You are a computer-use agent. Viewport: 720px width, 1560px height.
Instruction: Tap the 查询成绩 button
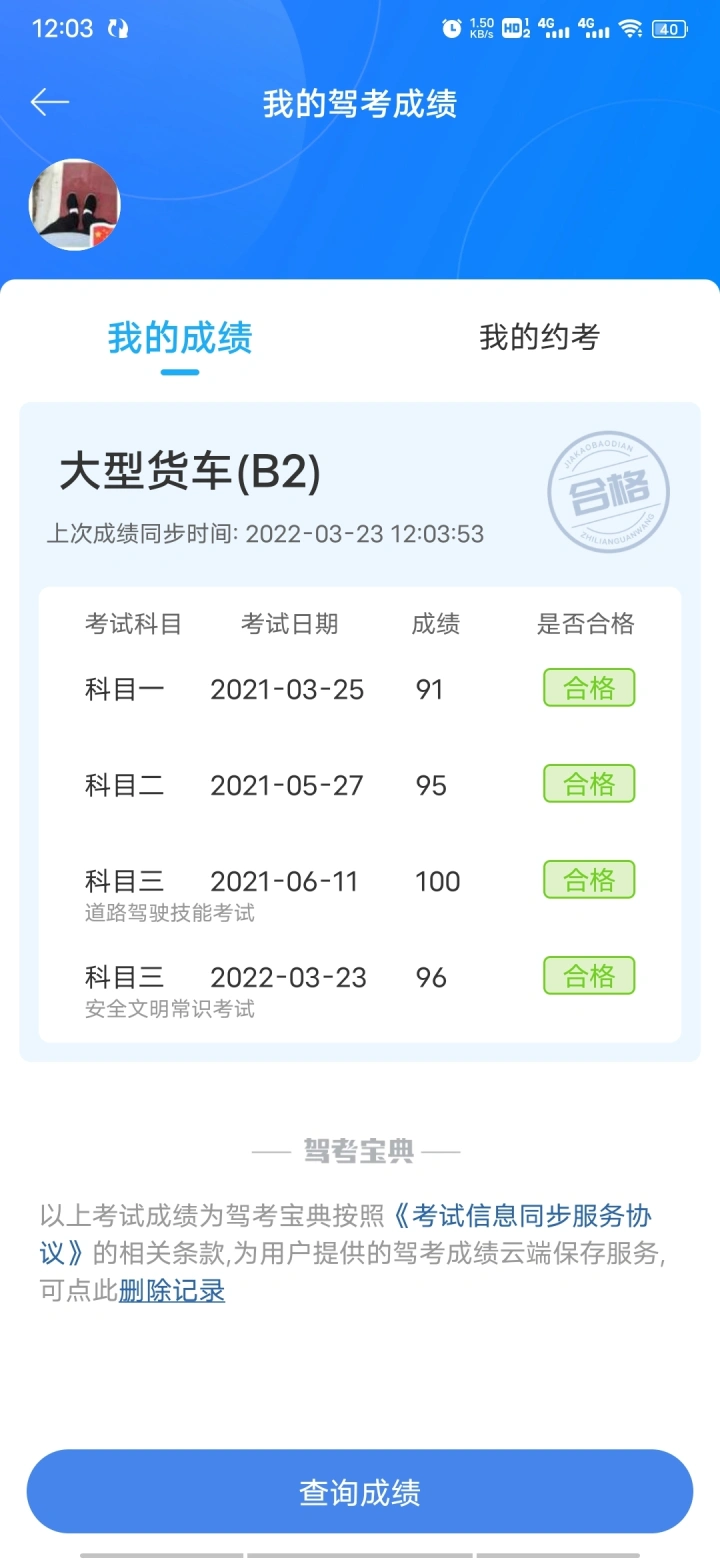click(360, 1492)
